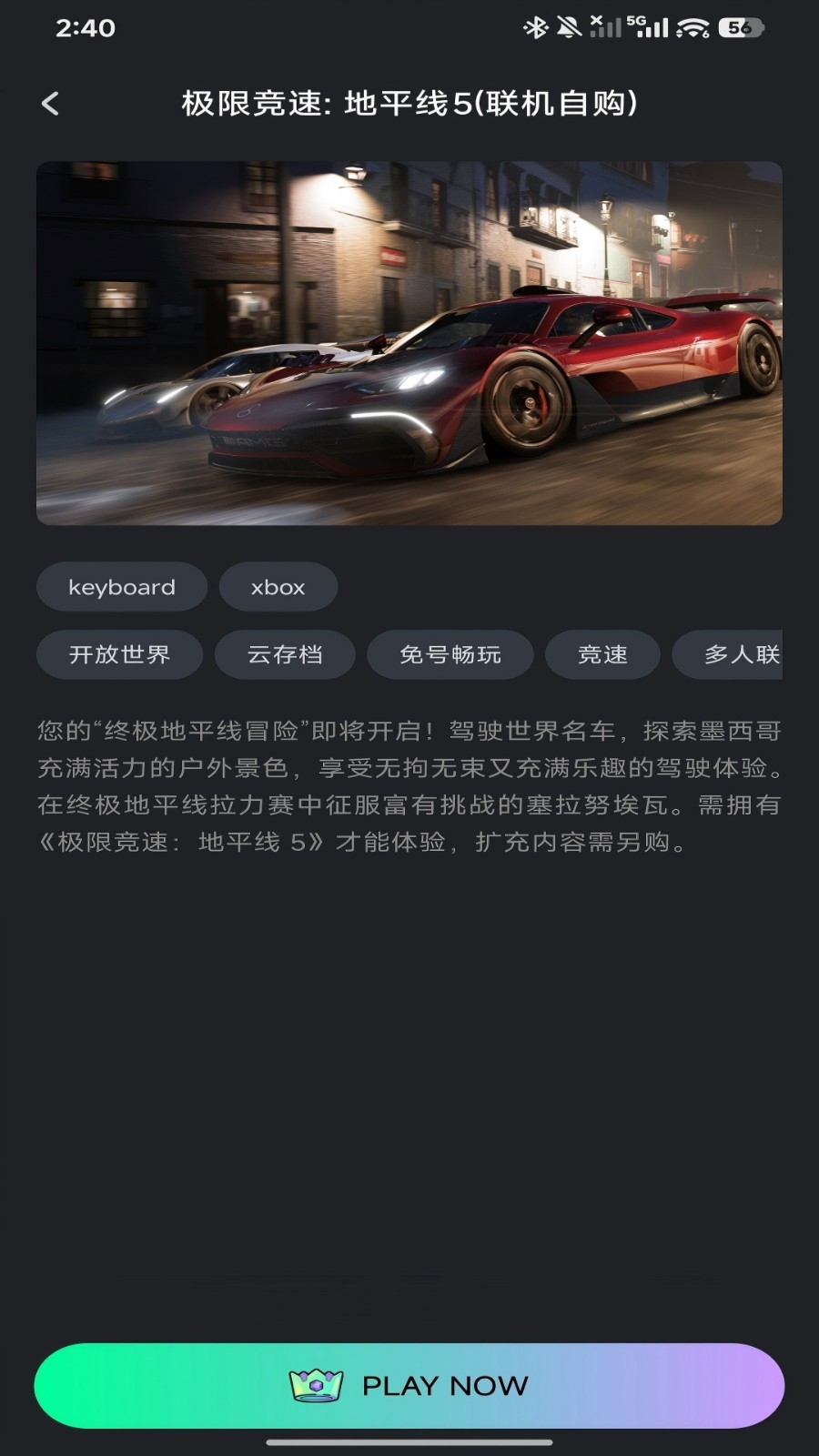Image resolution: width=819 pixels, height=1456 pixels.
Task: Select the xbox chip
Action: (x=278, y=587)
